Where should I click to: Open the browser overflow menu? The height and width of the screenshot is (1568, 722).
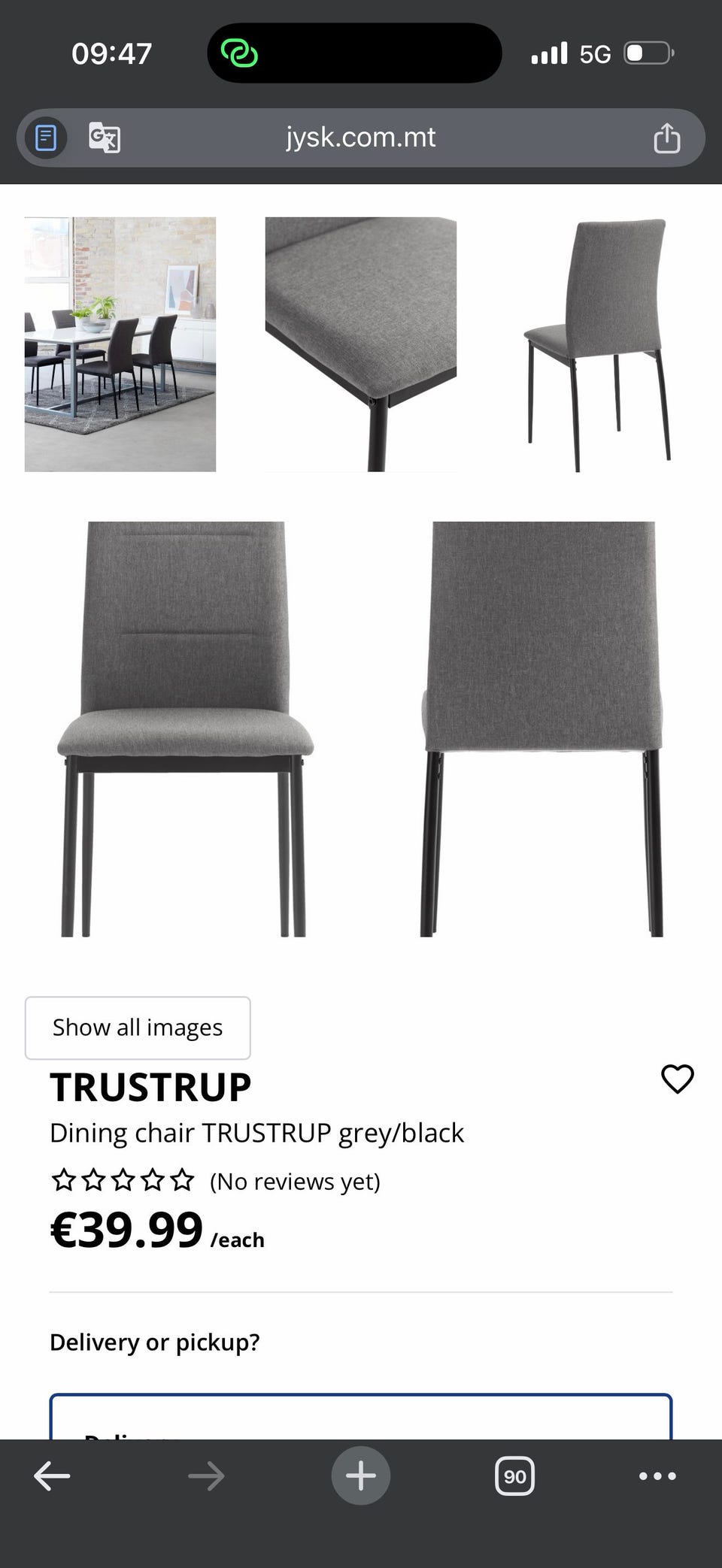657,1476
